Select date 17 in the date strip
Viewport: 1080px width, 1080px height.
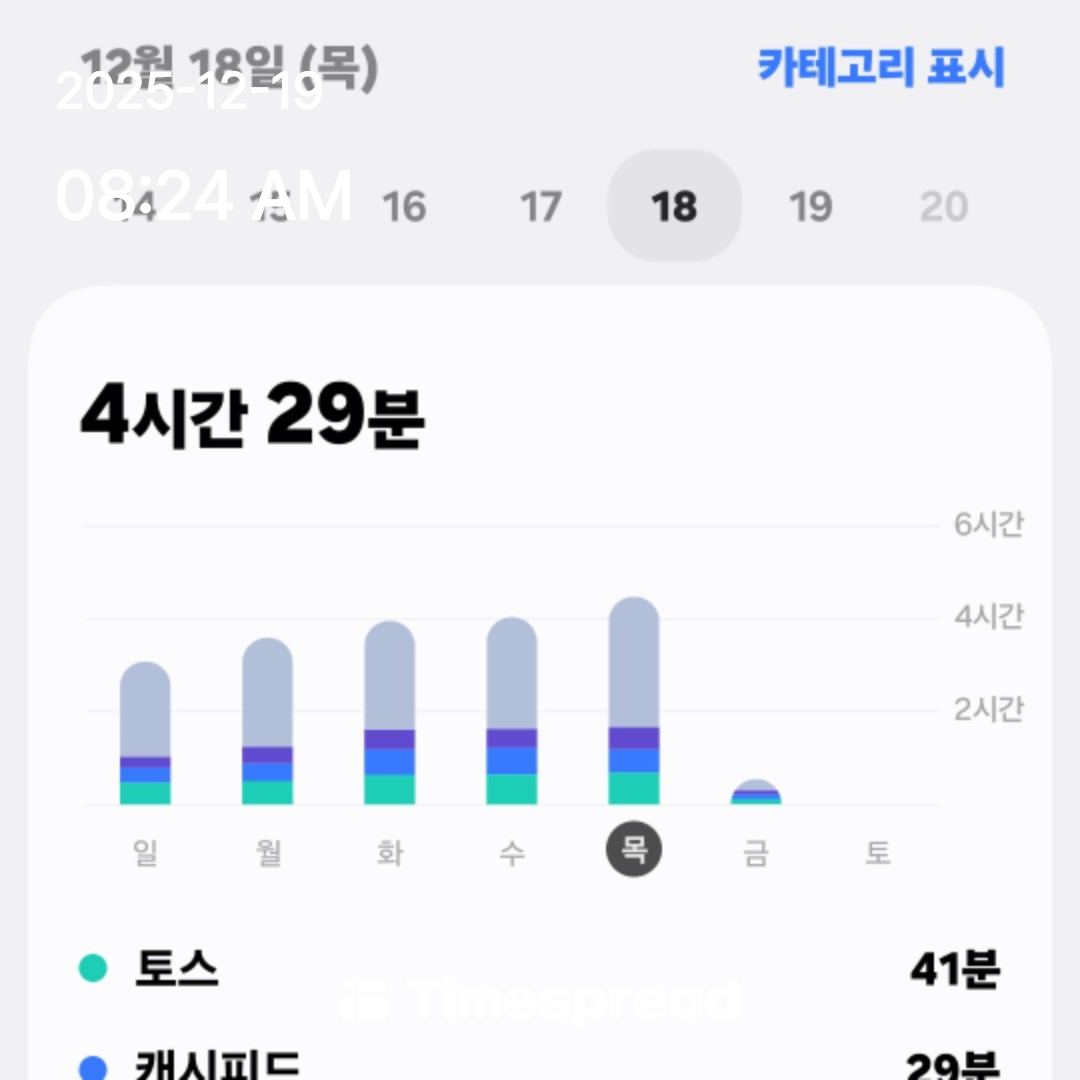coord(541,207)
